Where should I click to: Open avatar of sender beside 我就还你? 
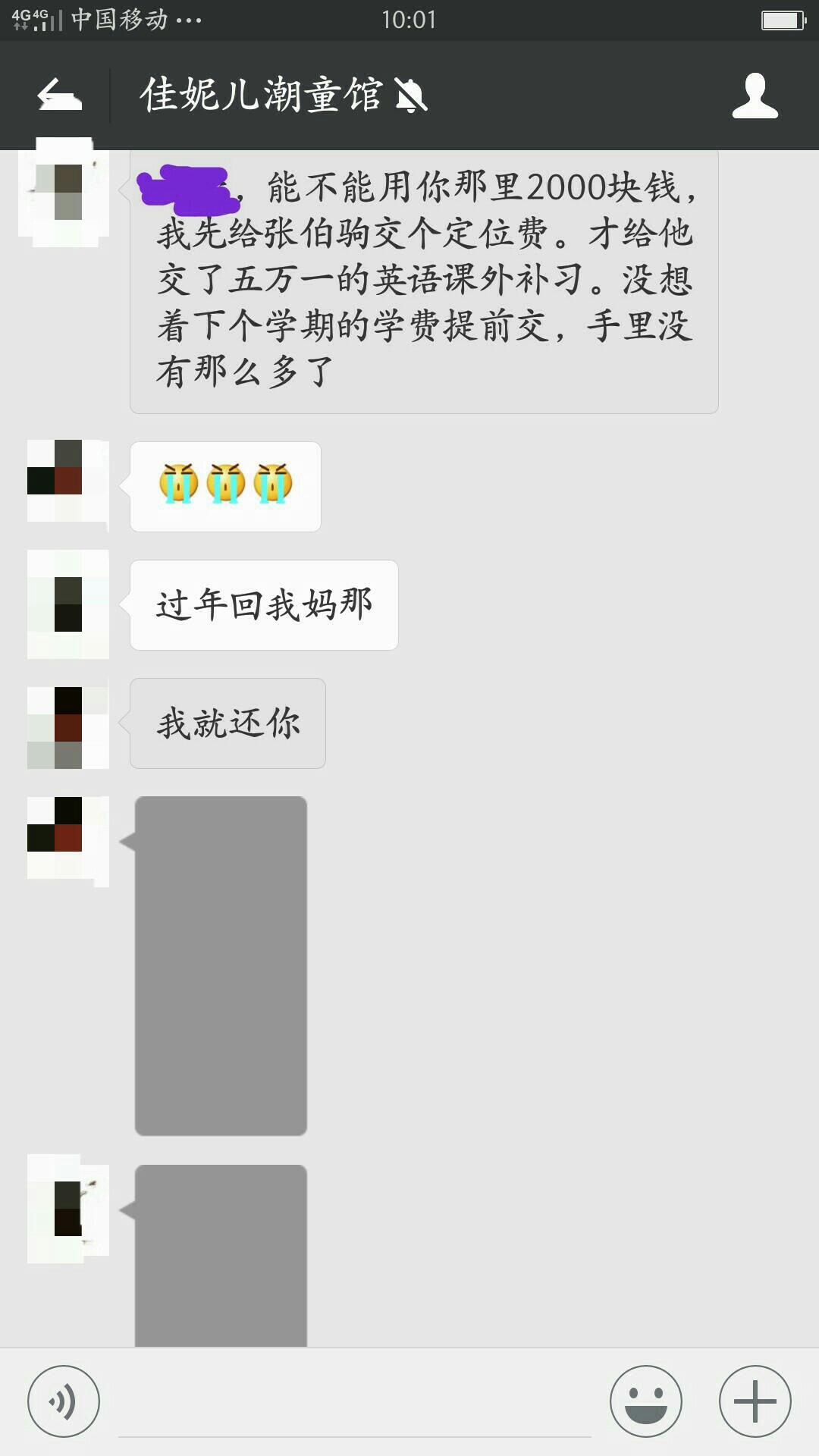point(68,726)
